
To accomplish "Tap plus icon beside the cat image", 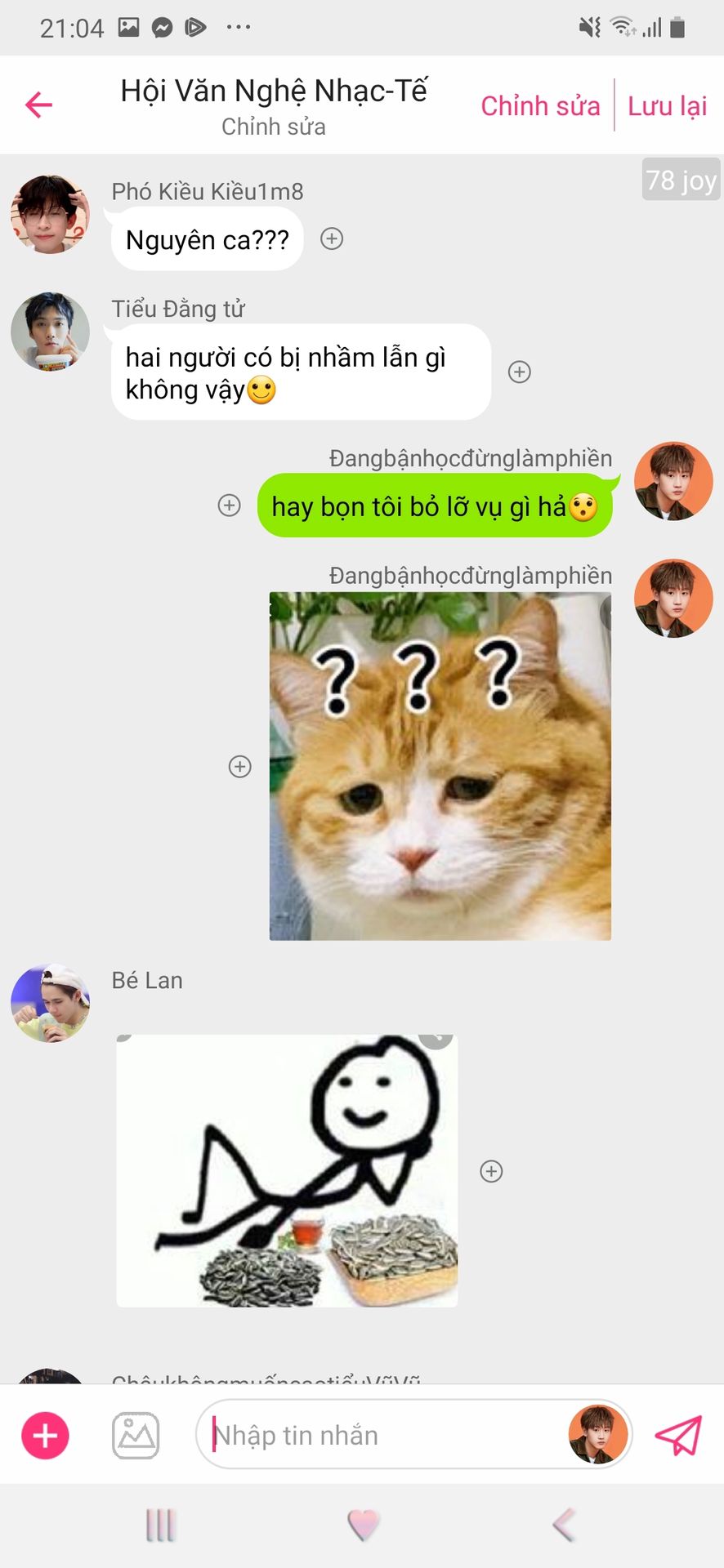I will click(x=240, y=767).
